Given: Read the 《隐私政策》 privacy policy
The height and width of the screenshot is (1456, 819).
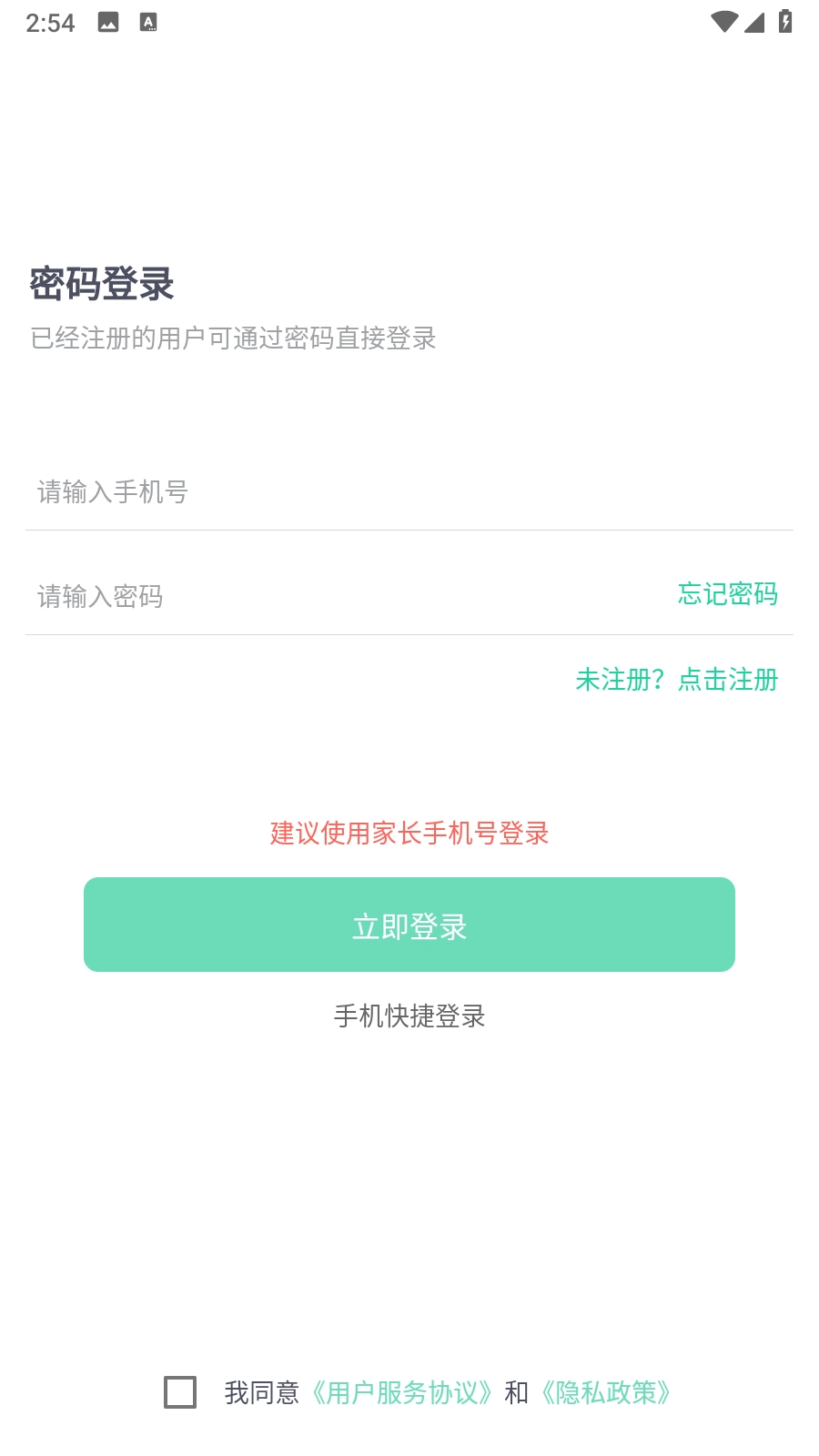Looking at the screenshot, I should tap(606, 1392).
